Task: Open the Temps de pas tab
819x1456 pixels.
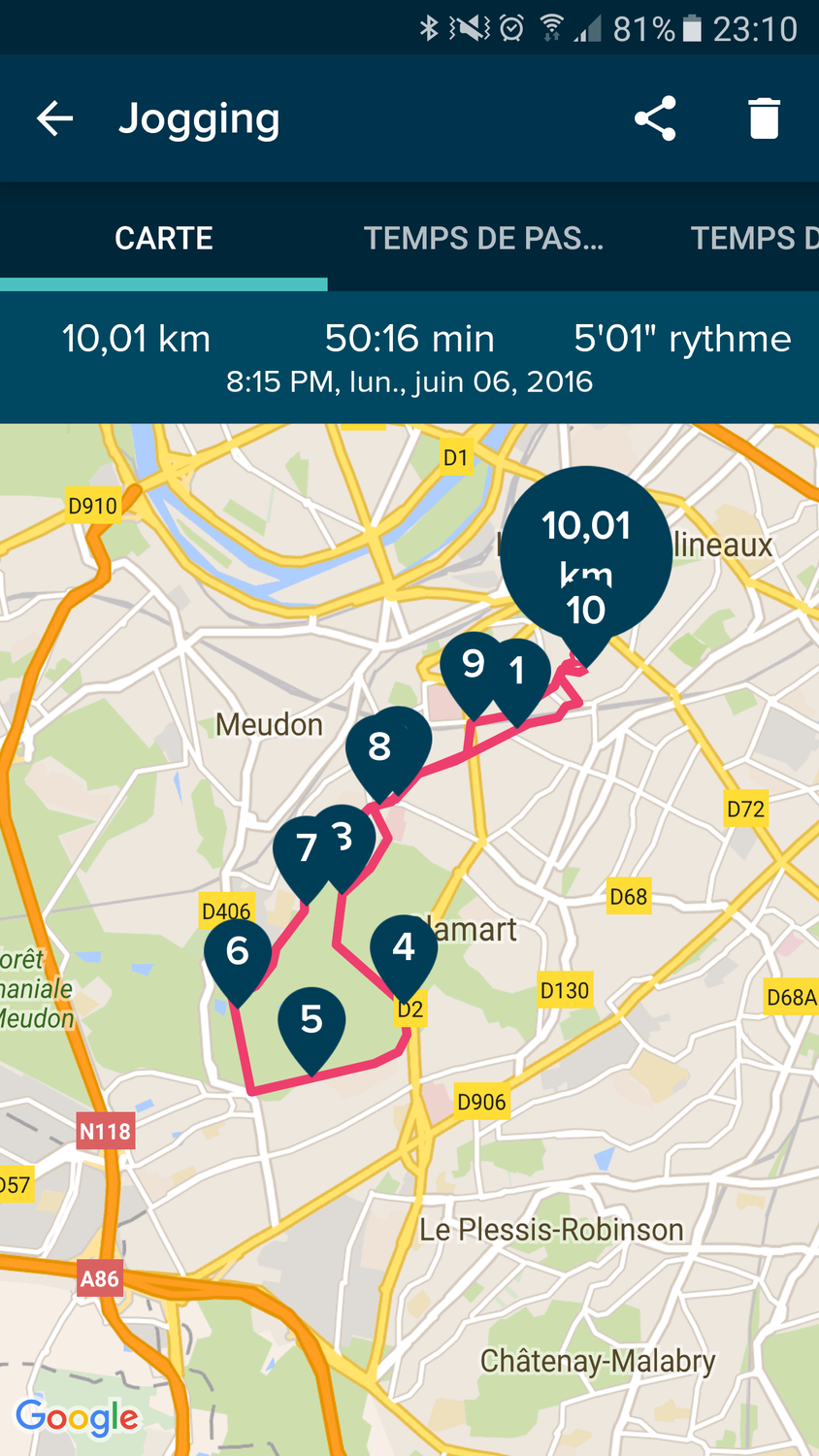Action: [x=483, y=238]
